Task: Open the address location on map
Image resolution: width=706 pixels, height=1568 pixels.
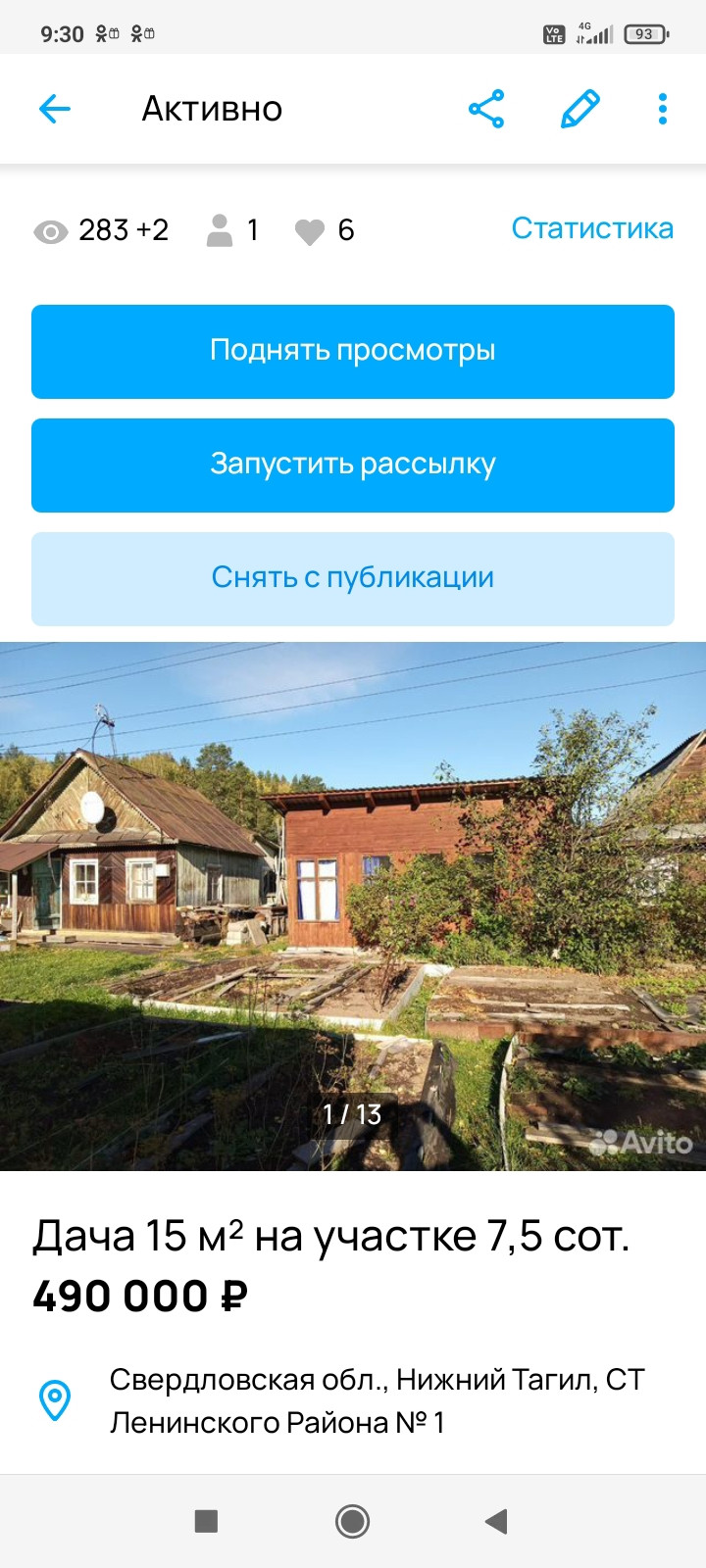Action: 55,1399
